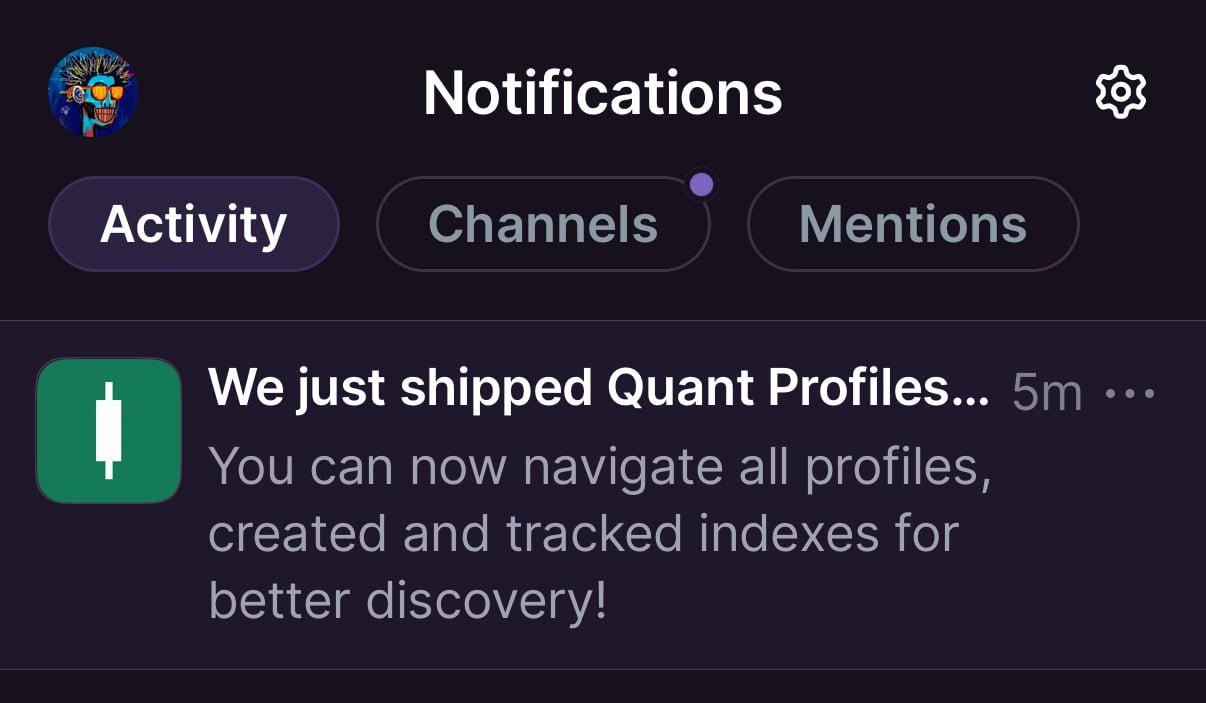Switch to the Channels tab
The width and height of the screenshot is (1206, 703).
pyautogui.click(x=543, y=224)
